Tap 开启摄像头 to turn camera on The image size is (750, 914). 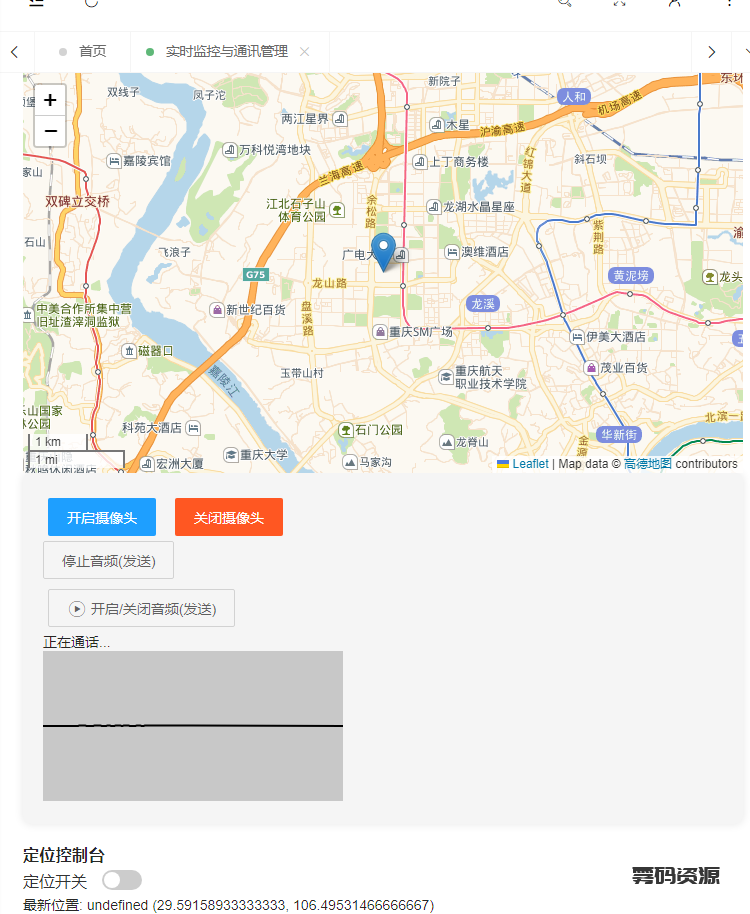pyautogui.click(x=102, y=517)
